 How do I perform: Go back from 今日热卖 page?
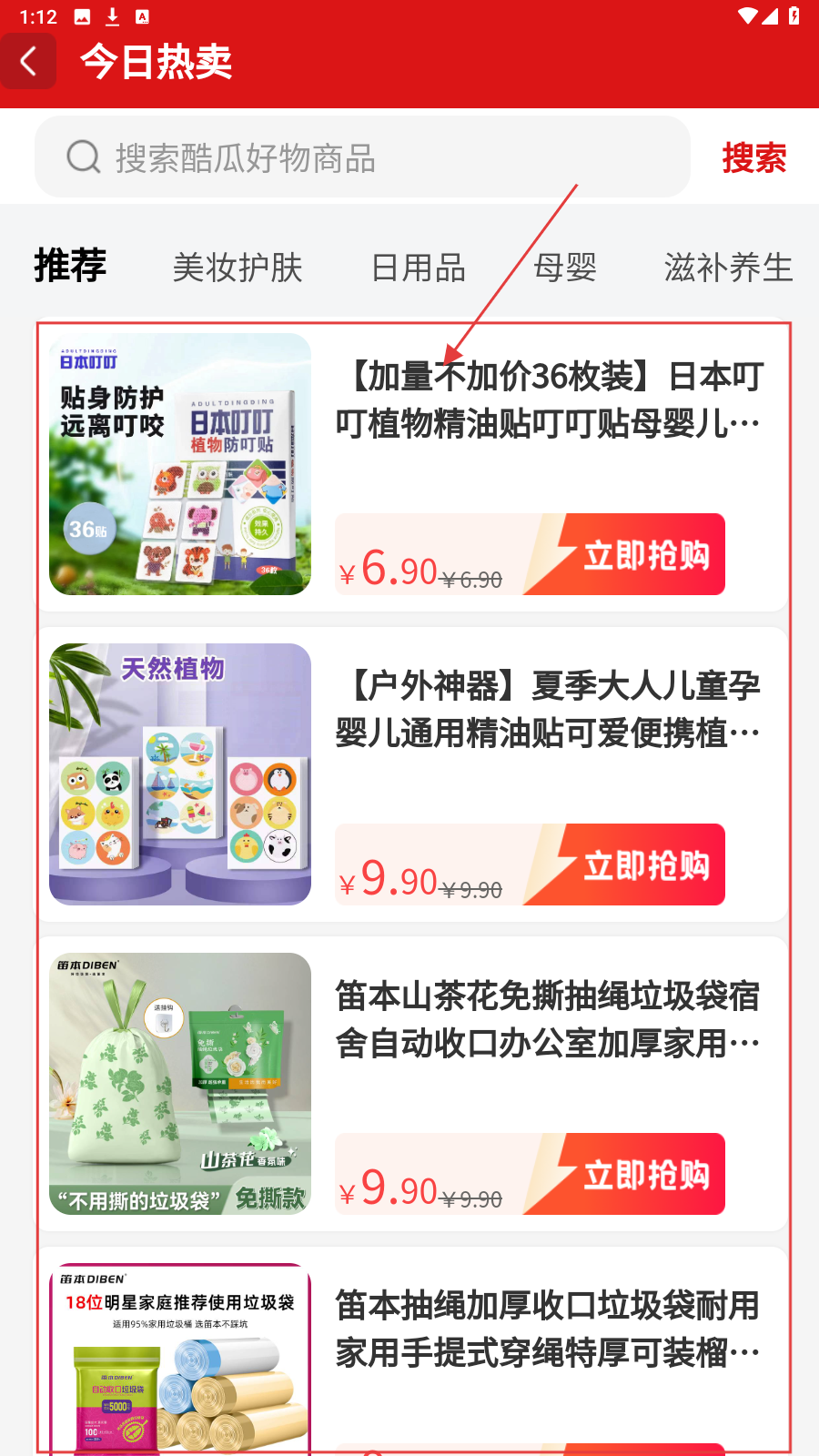[28, 62]
